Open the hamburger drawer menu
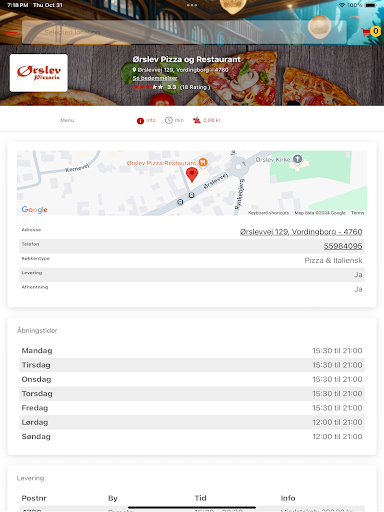The height and width of the screenshot is (512, 384). click(12, 32)
